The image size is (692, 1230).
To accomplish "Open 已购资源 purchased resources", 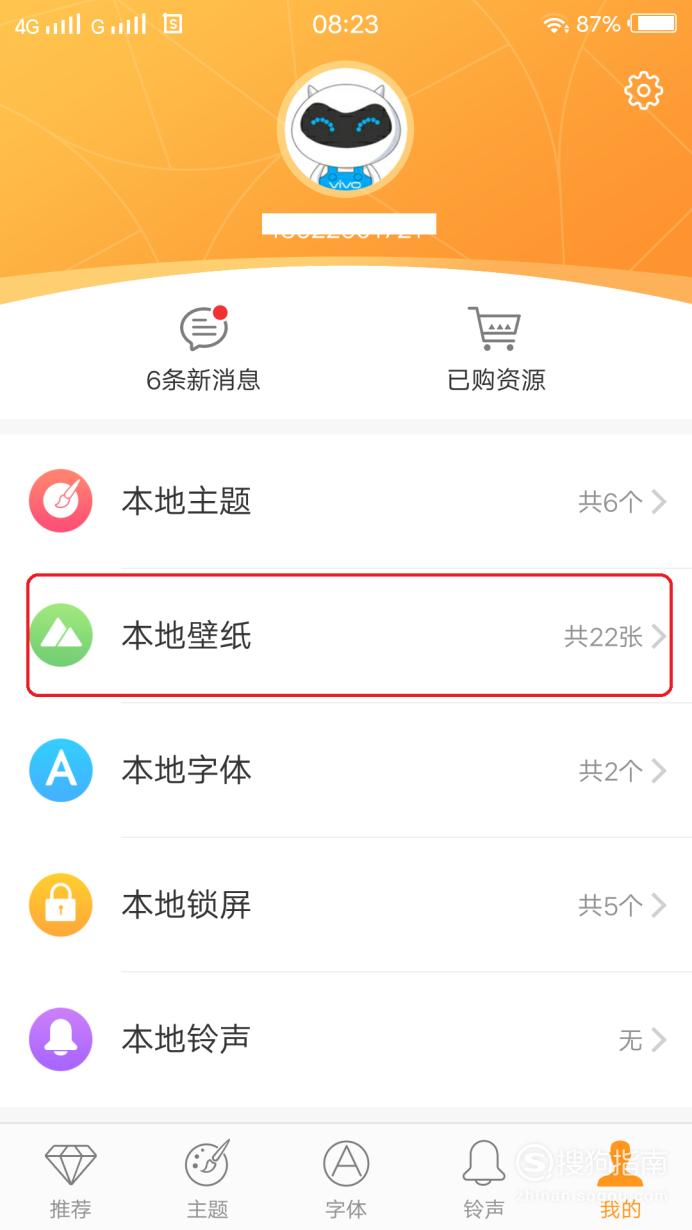I will tap(496, 349).
